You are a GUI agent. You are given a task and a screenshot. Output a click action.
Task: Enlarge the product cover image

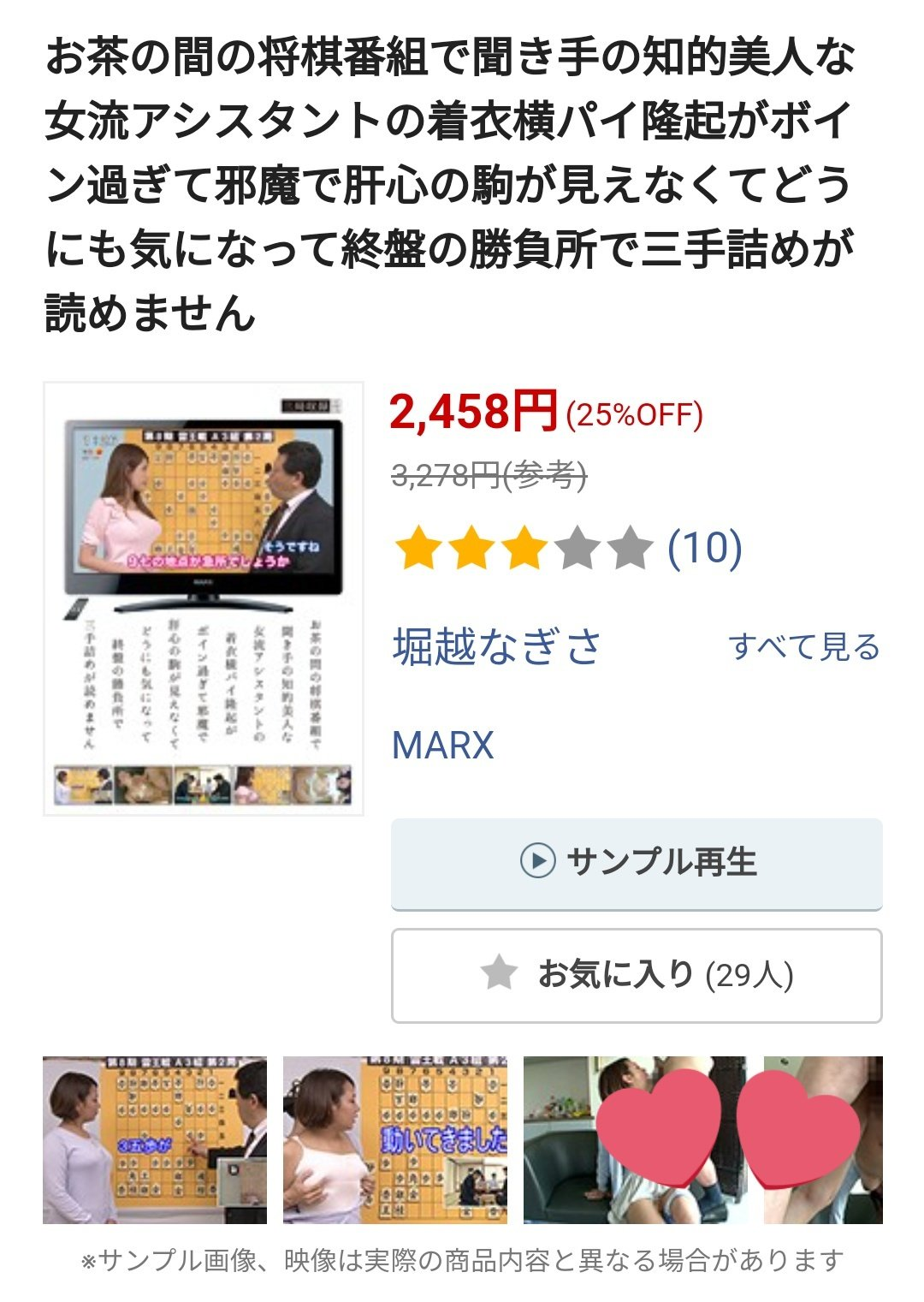(x=204, y=598)
